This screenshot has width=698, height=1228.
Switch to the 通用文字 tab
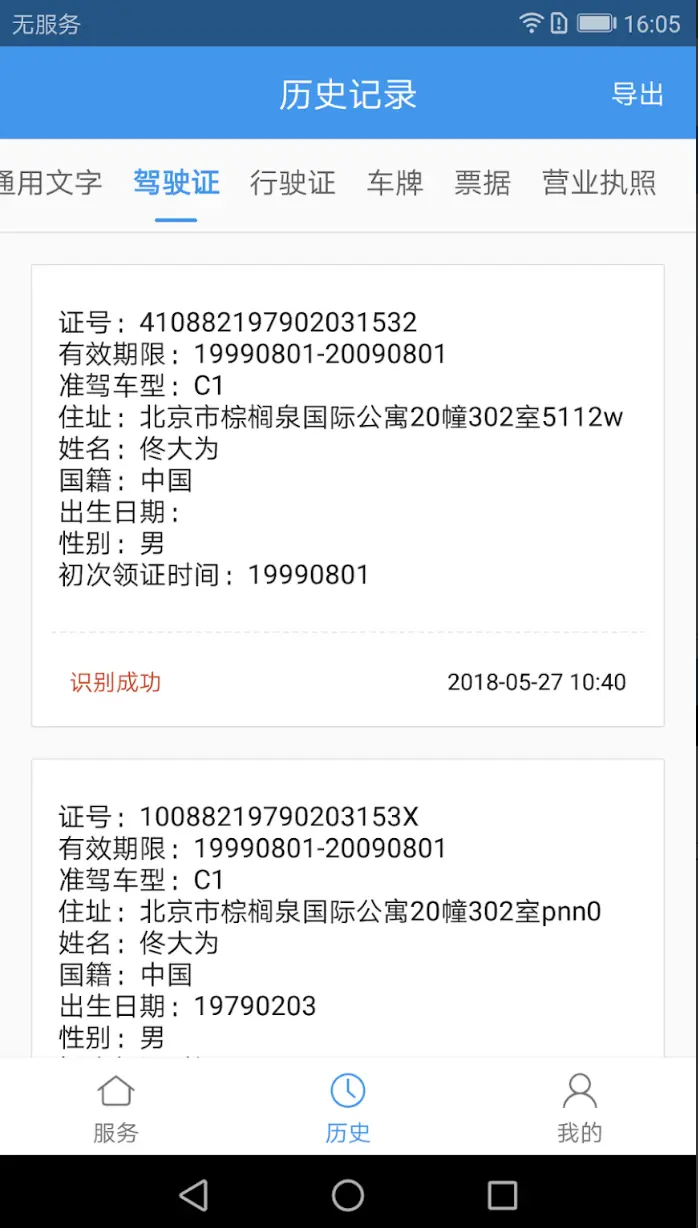click(52, 183)
